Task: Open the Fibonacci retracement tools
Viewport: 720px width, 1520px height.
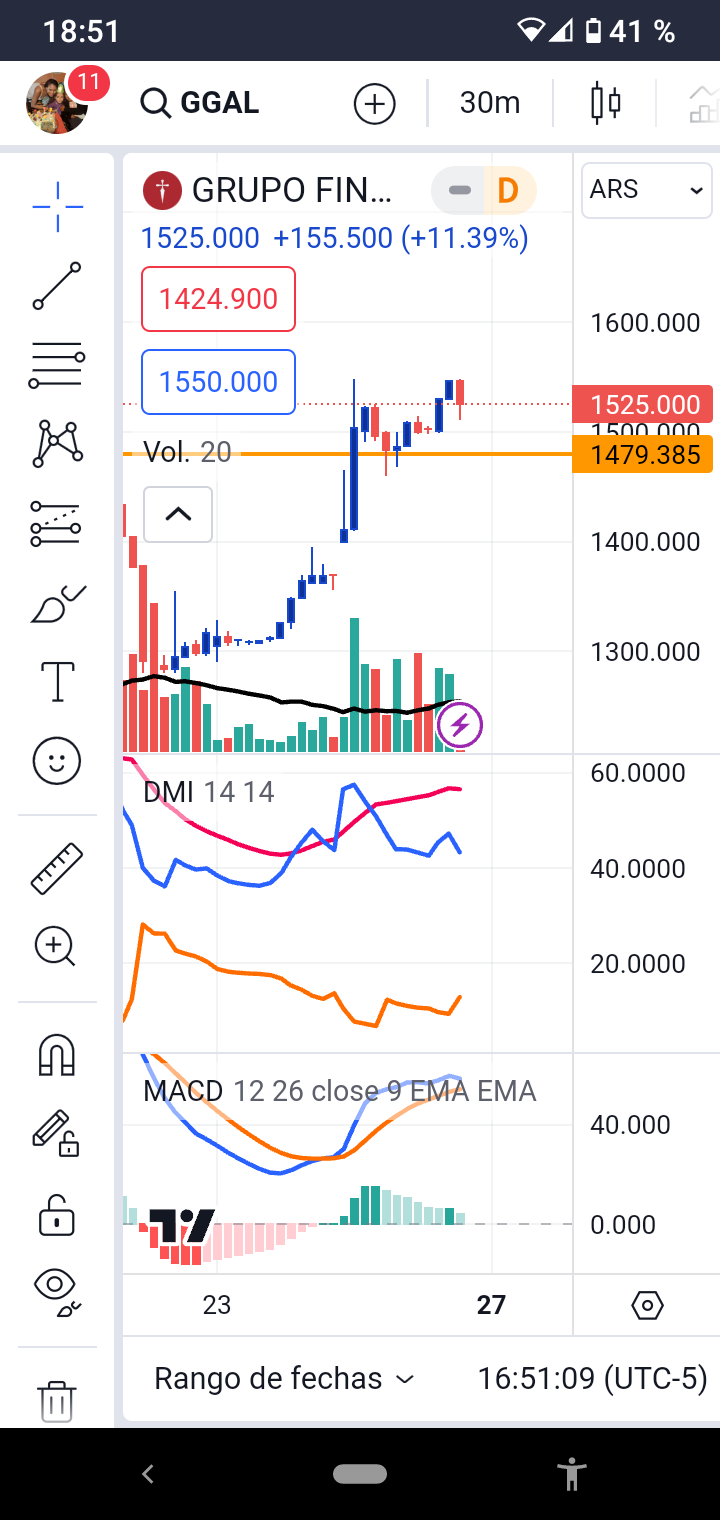Action: tap(57, 364)
